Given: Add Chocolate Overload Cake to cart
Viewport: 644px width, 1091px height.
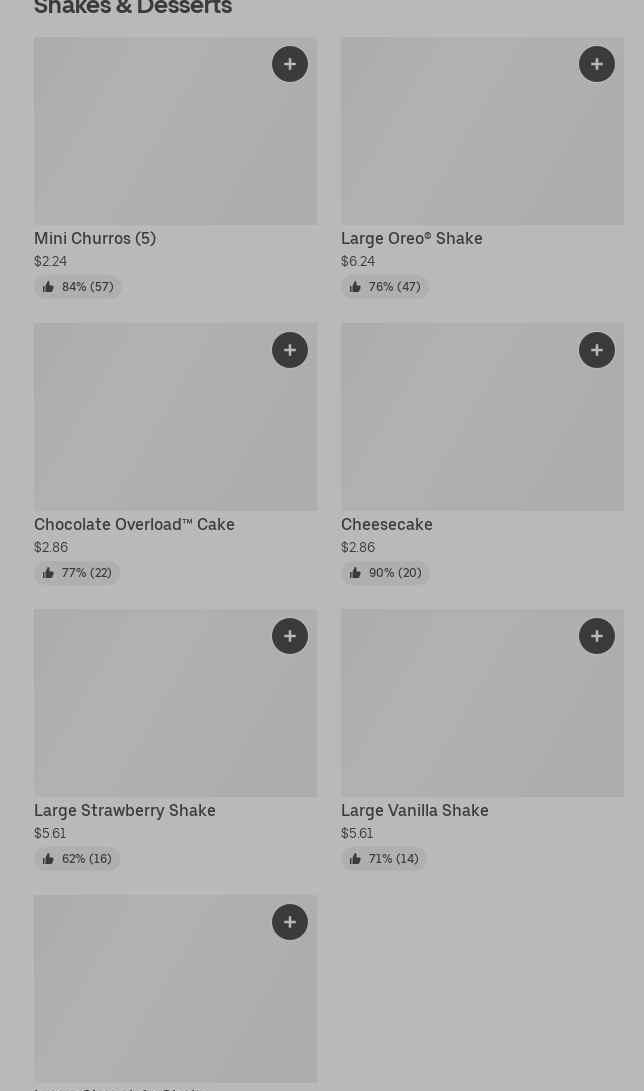Looking at the screenshot, I should (290, 350).
